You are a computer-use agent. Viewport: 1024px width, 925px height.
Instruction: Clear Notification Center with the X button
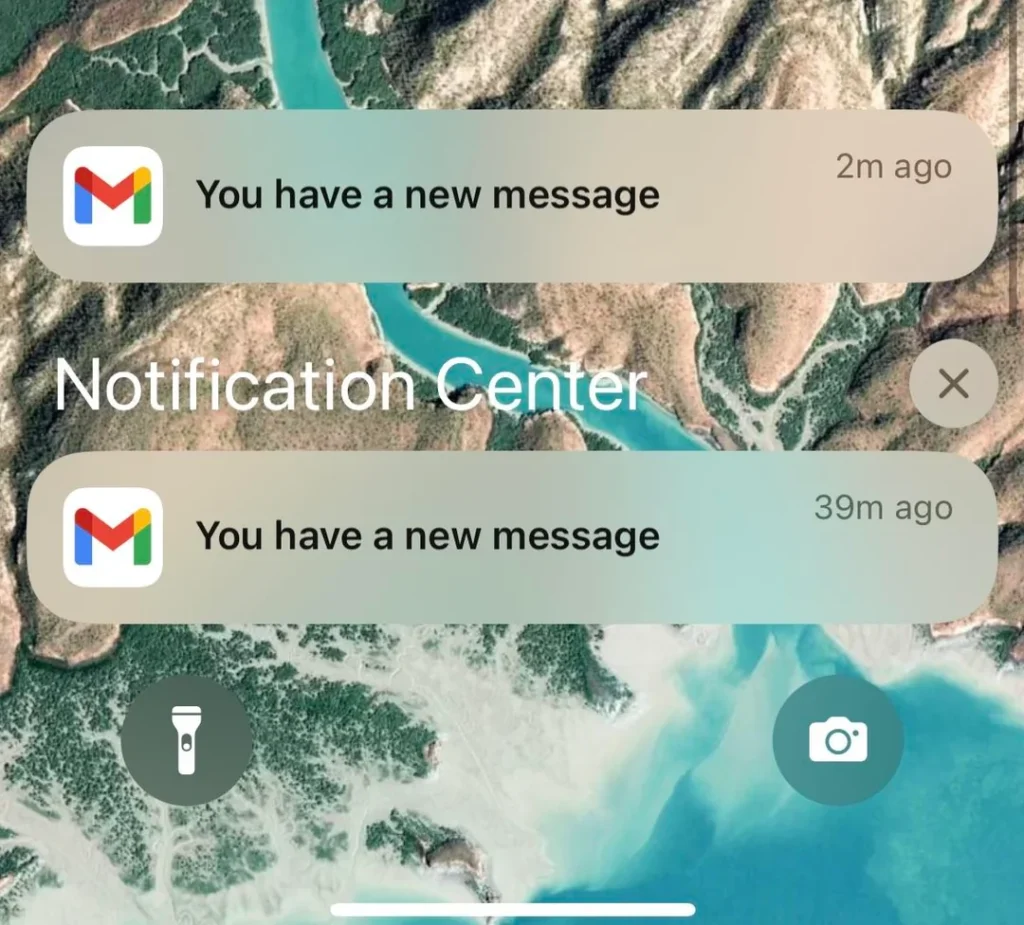point(953,384)
